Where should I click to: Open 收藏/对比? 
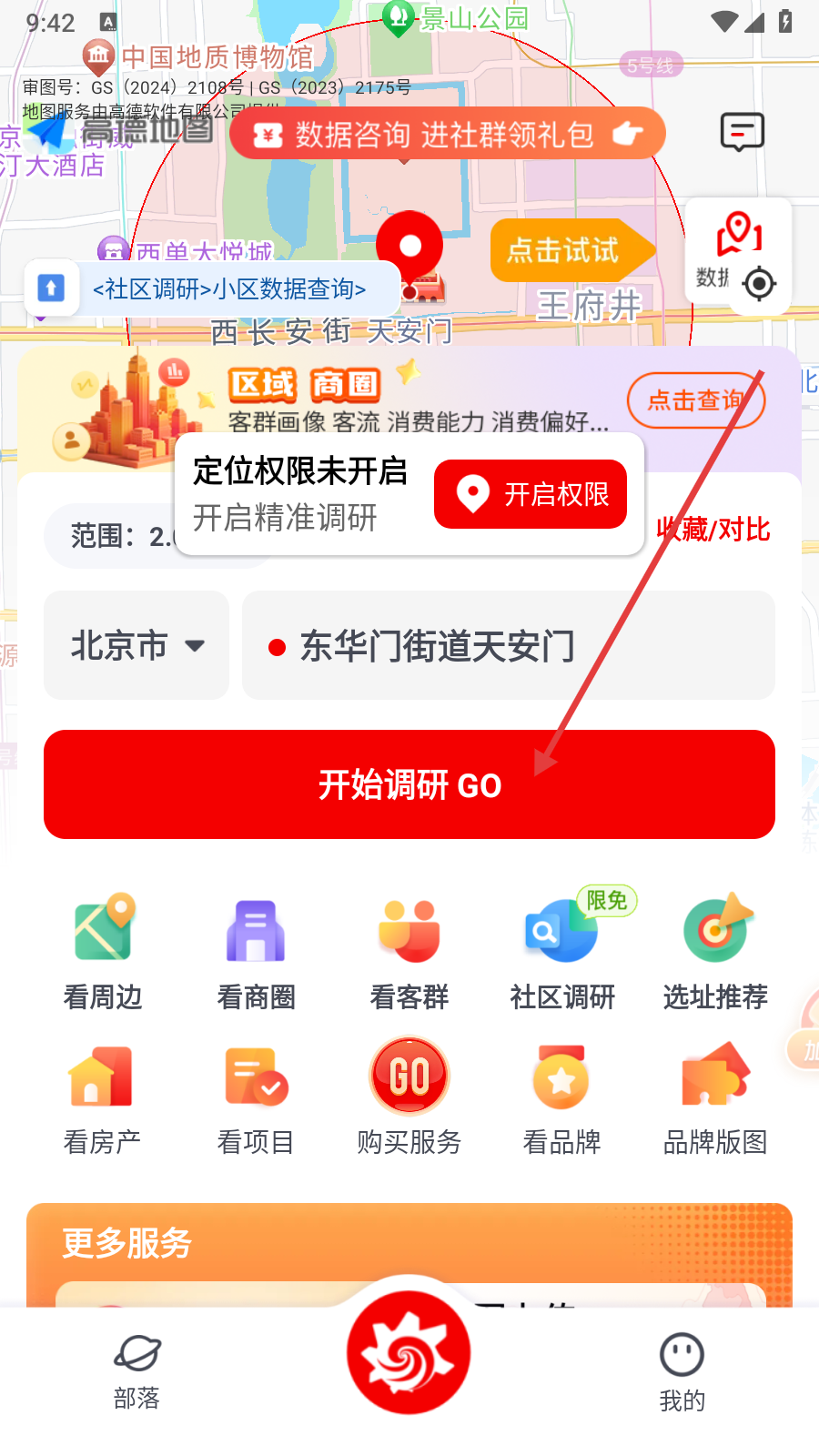pyautogui.click(x=713, y=529)
